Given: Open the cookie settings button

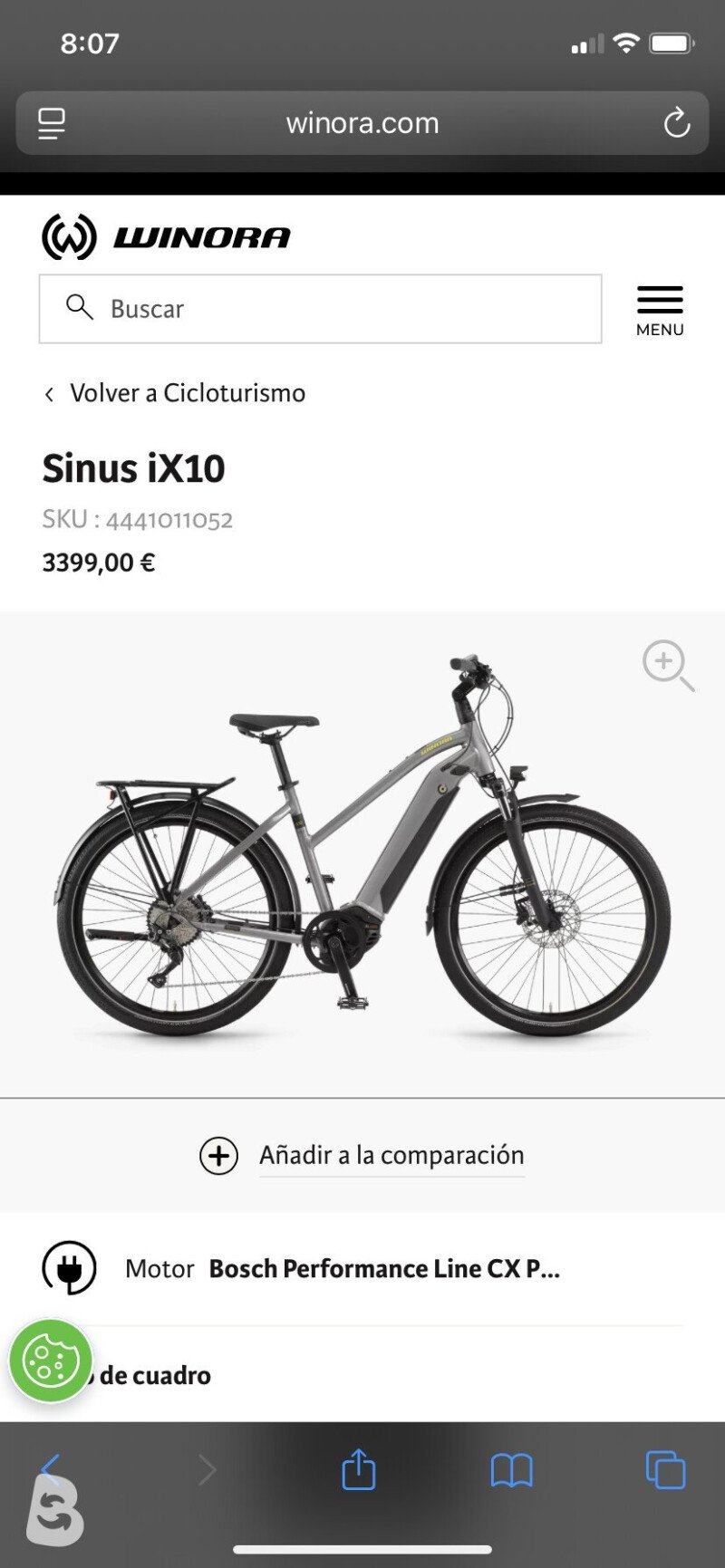Looking at the screenshot, I should point(51,1361).
